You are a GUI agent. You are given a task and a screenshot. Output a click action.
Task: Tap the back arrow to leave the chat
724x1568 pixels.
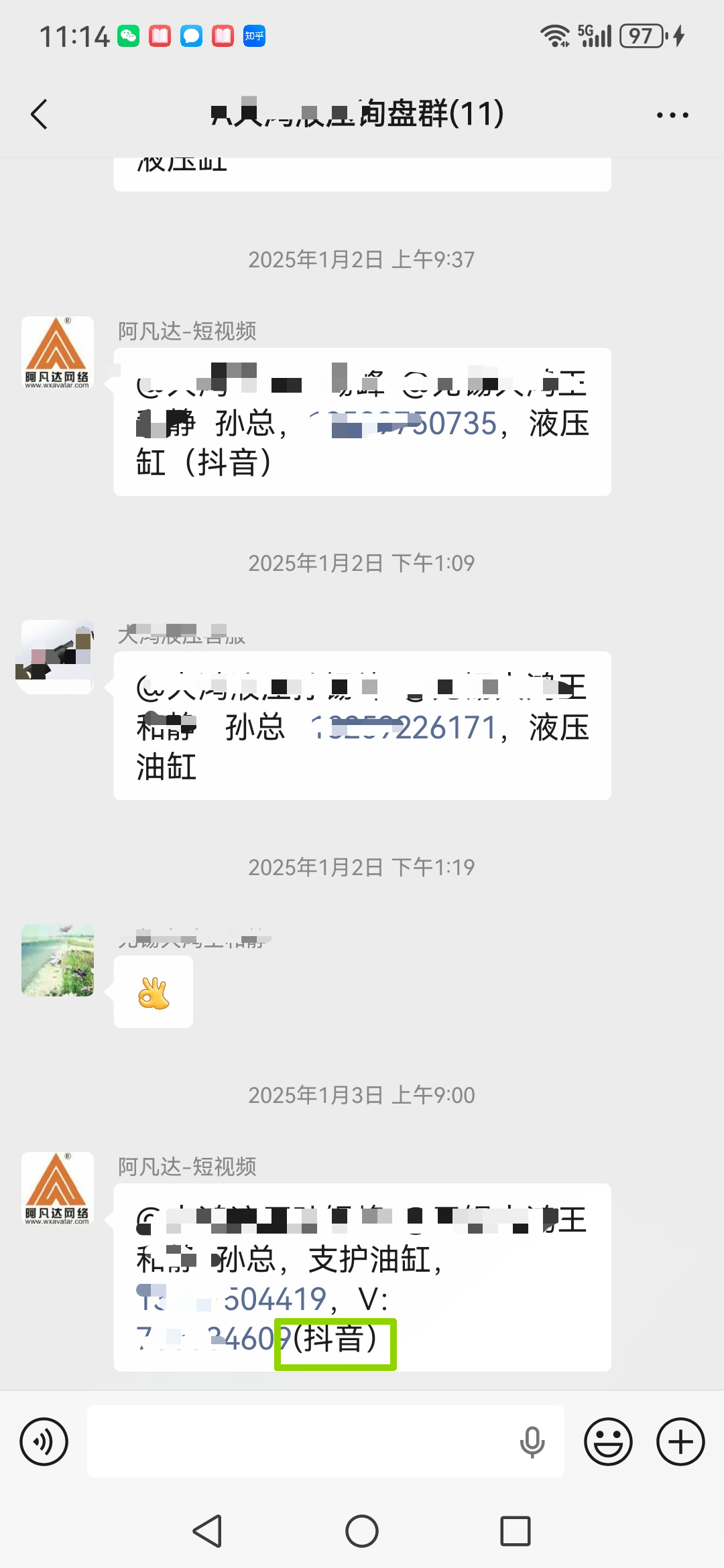38,114
